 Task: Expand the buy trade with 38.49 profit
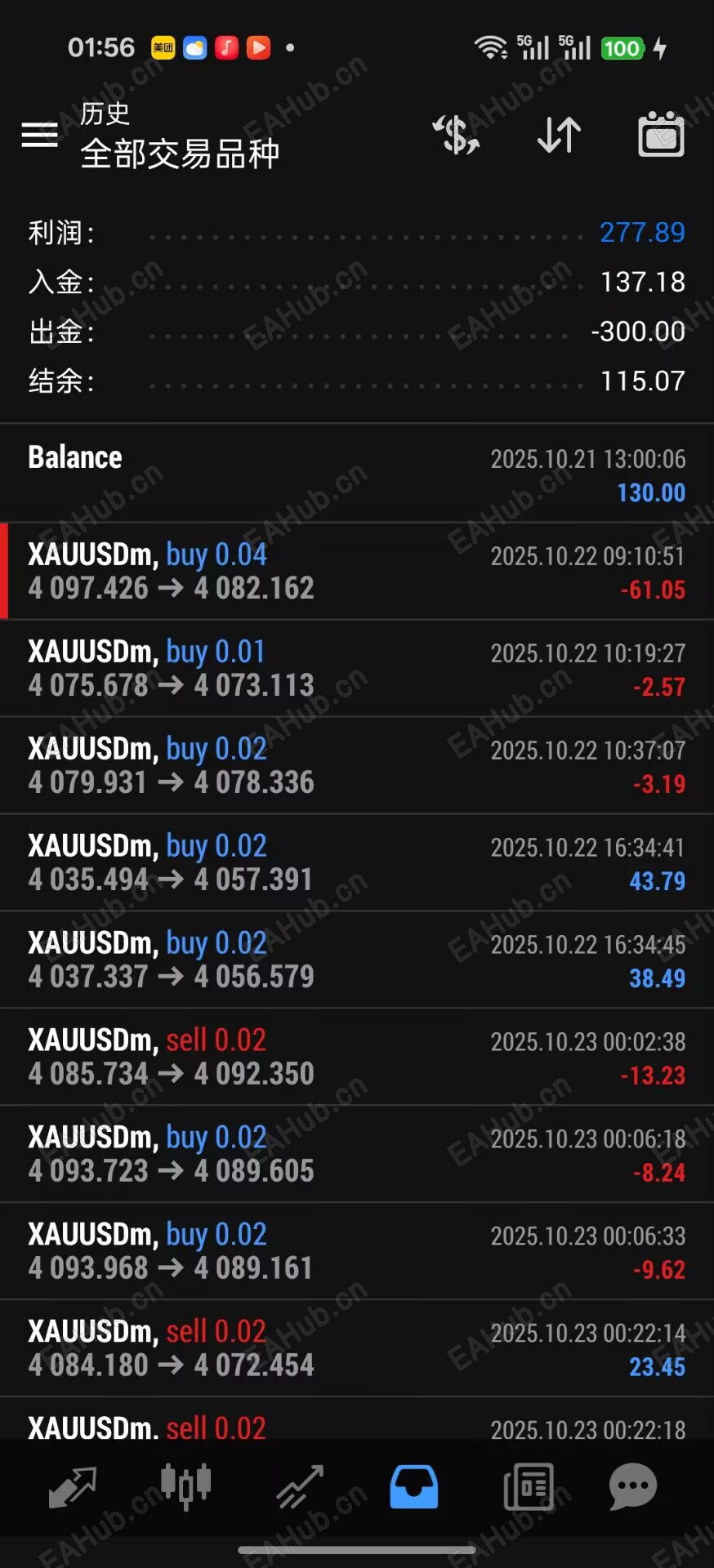[x=357, y=960]
